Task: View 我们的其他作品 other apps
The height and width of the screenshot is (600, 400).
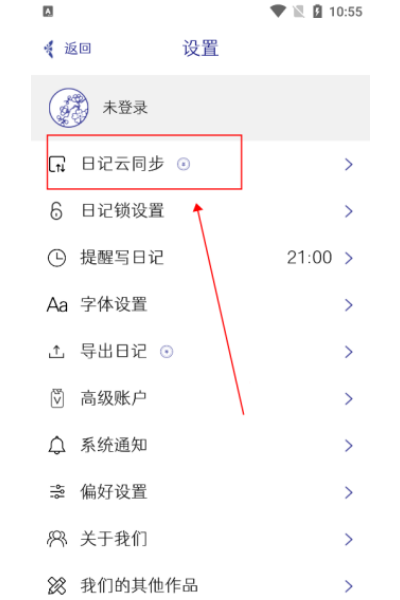Action: (200, 585)
